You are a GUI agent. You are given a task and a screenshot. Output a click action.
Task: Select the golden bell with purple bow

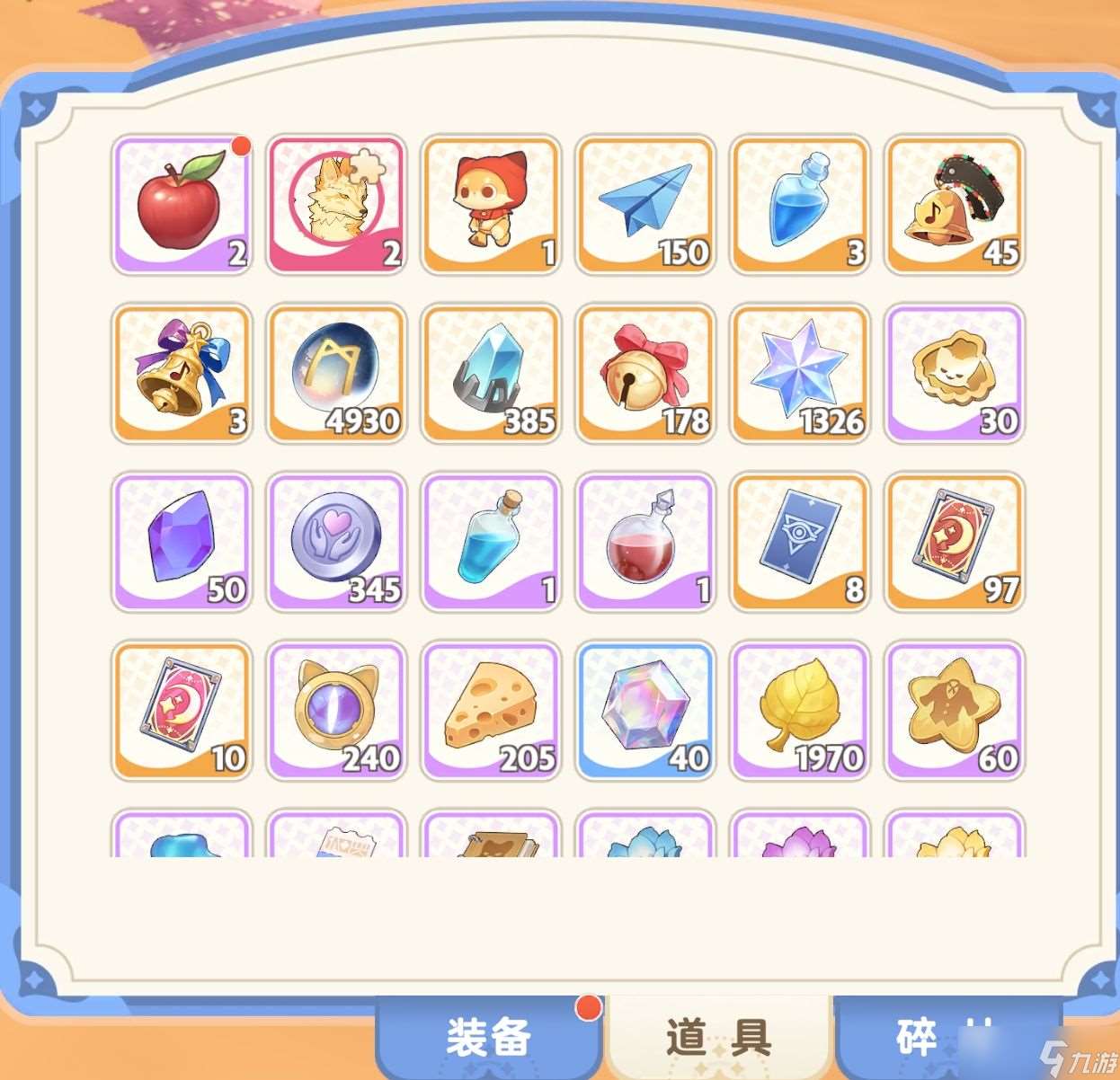pos(182,374)
